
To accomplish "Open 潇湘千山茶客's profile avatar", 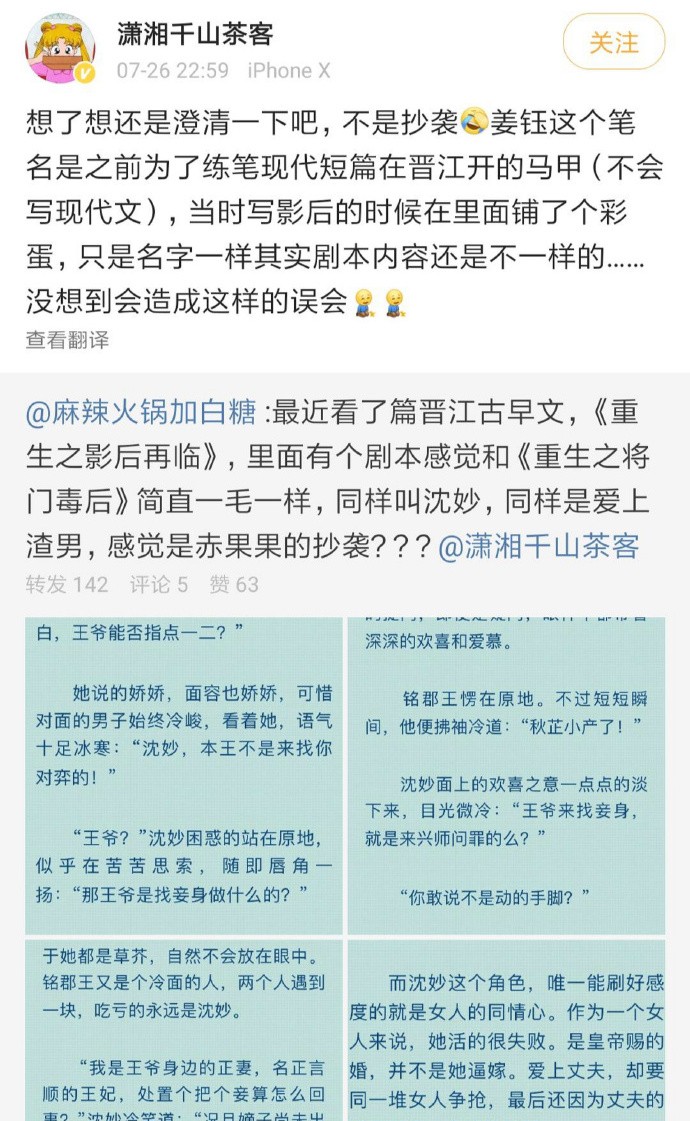I will point(60,48).
